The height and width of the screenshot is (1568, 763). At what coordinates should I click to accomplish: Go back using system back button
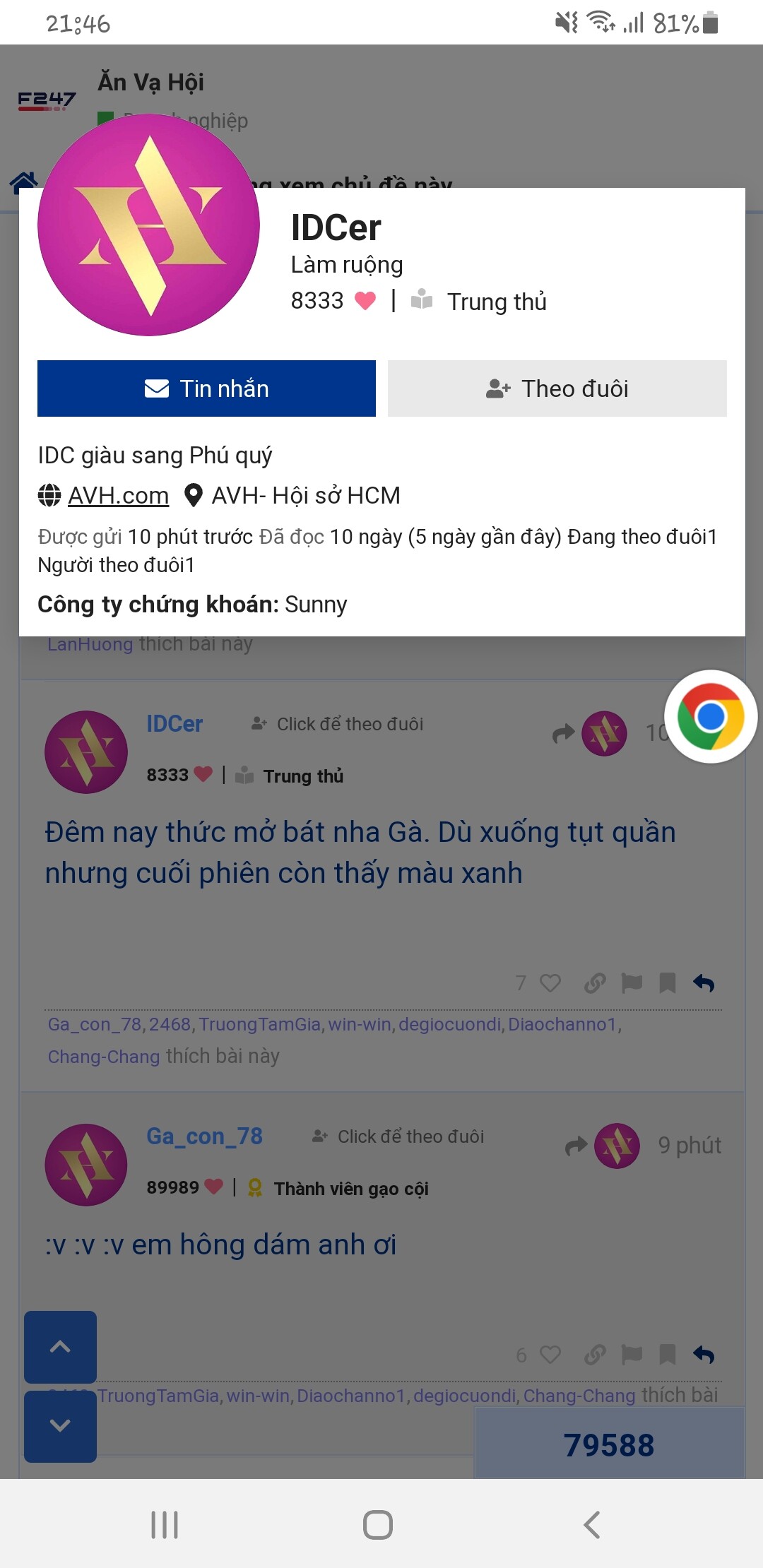(592, 1524)
